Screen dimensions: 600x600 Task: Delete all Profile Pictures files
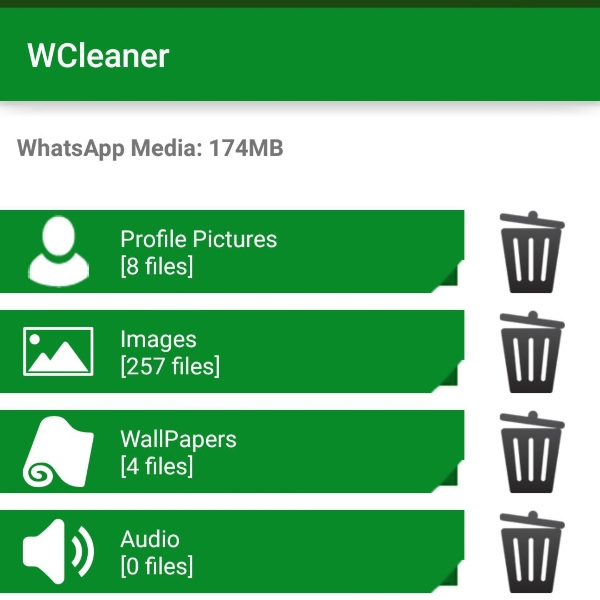[531, 252]
